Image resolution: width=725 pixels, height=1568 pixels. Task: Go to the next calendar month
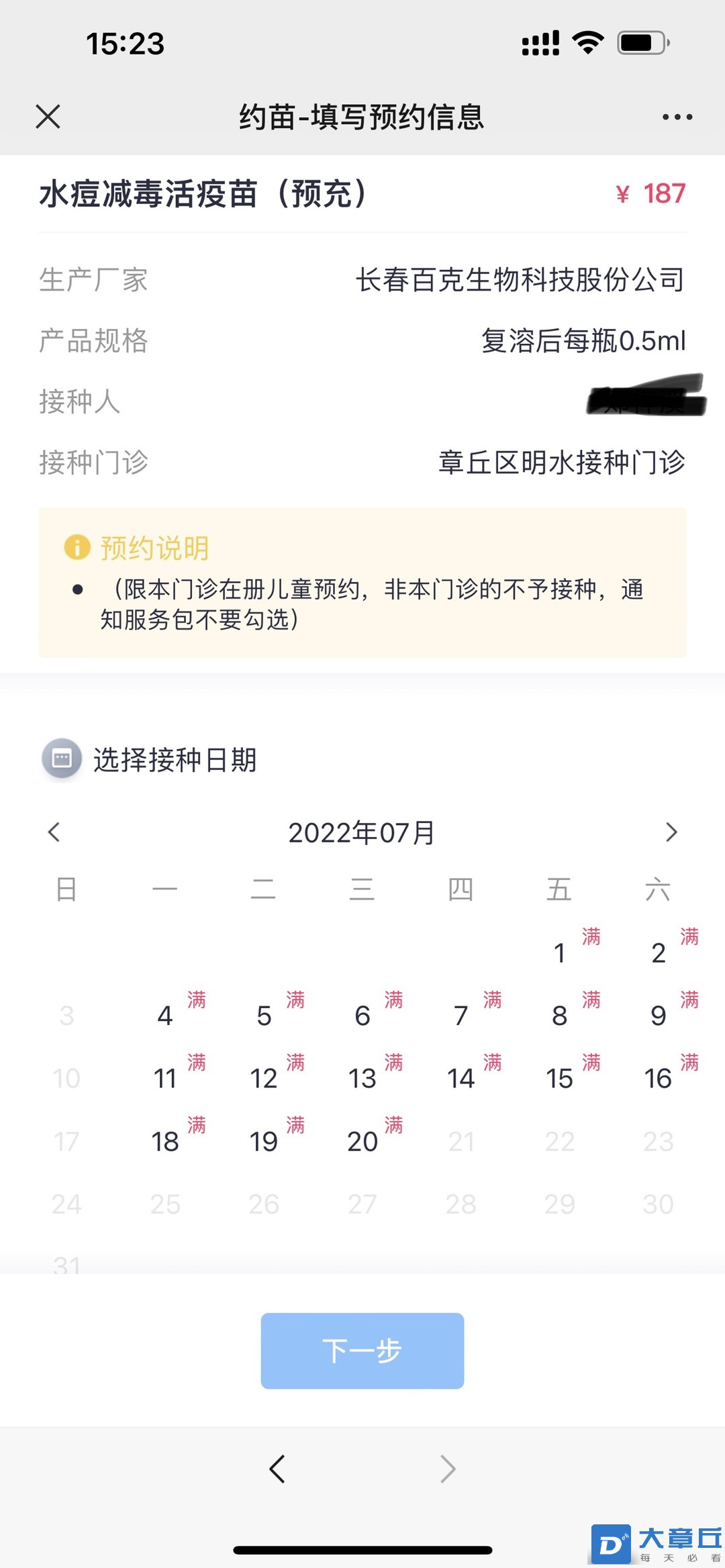[671, 832]
